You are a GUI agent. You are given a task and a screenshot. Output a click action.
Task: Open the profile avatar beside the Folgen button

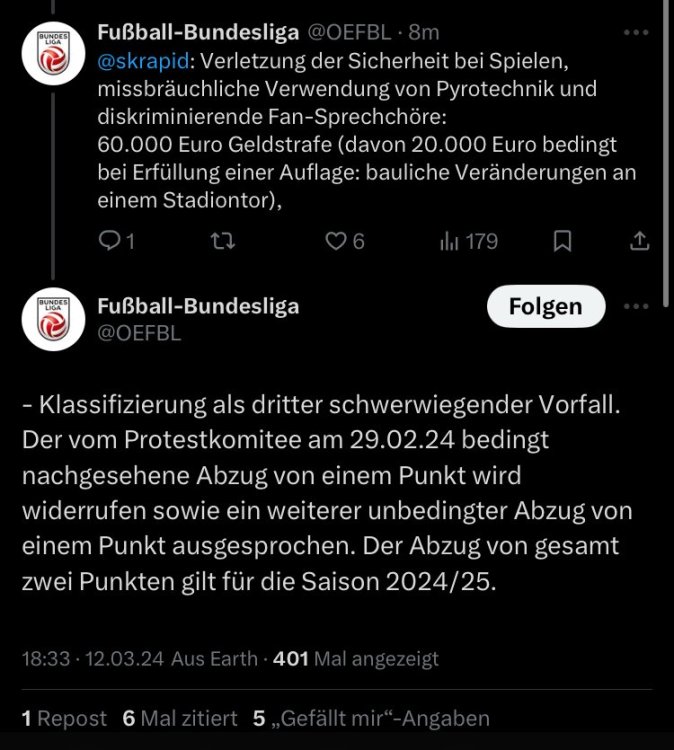52,319
